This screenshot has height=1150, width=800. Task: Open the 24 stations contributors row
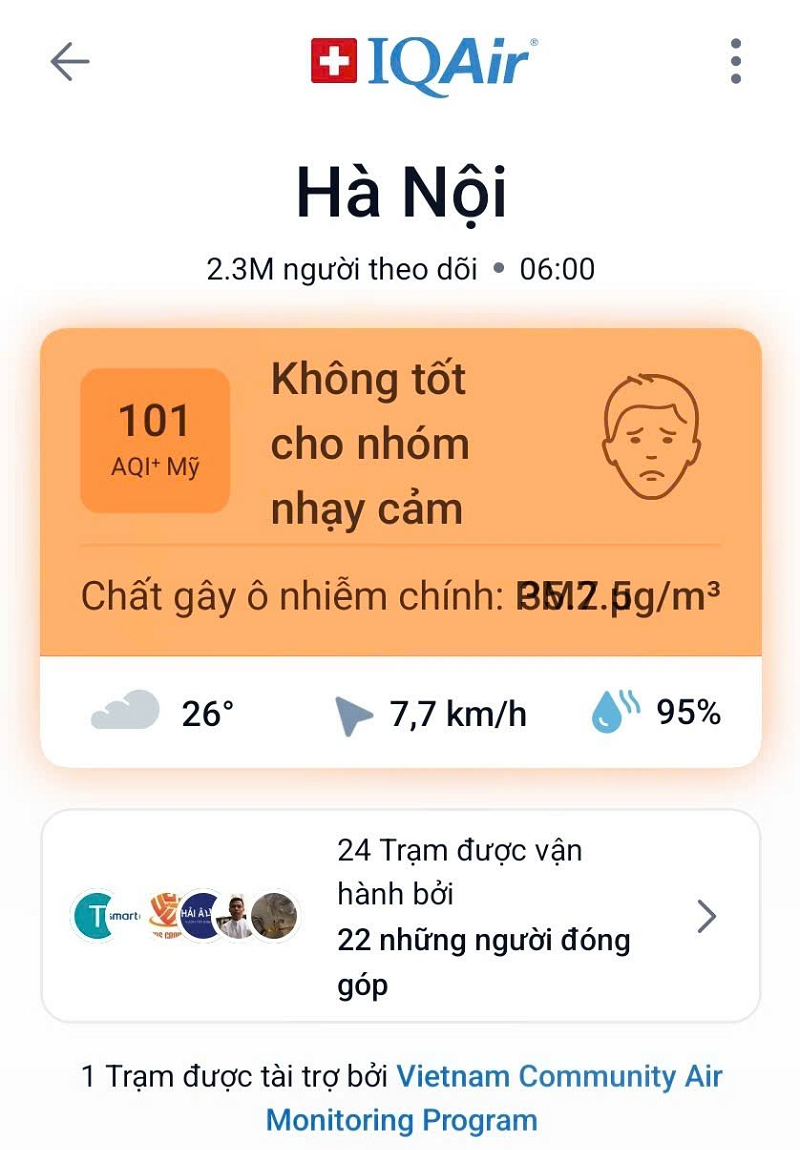click(x=400, y=916)
